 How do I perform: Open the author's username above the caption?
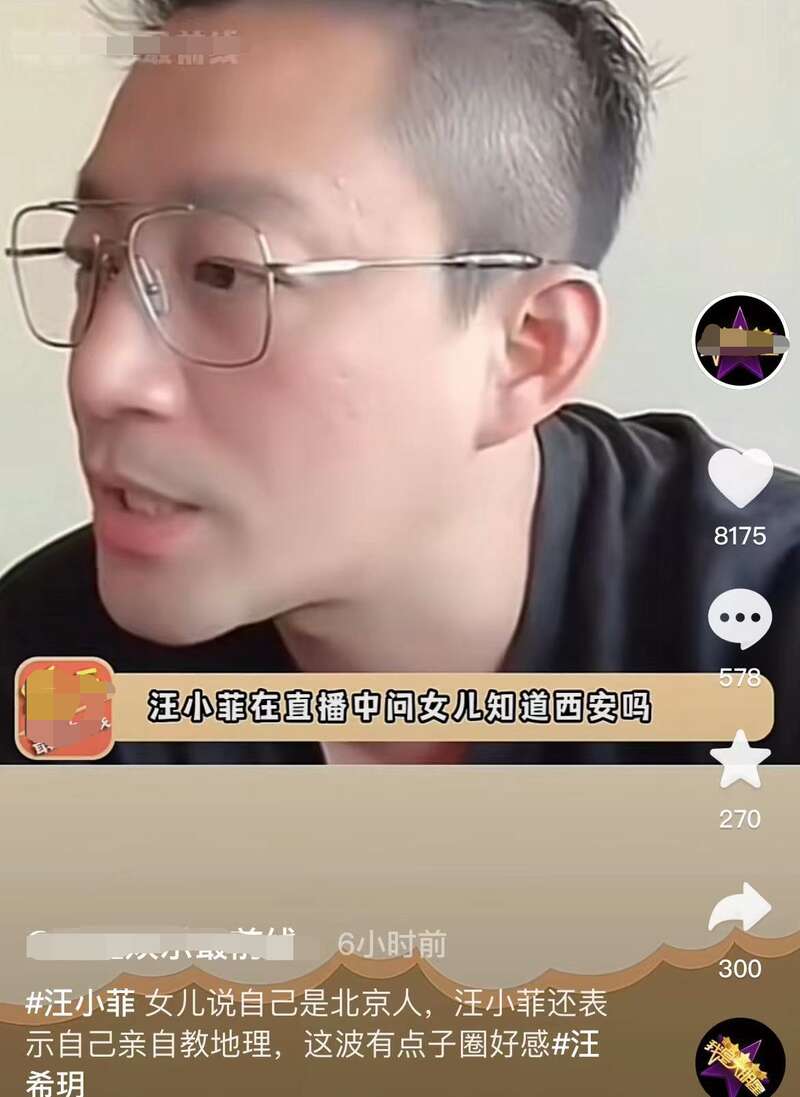point(160,943)
